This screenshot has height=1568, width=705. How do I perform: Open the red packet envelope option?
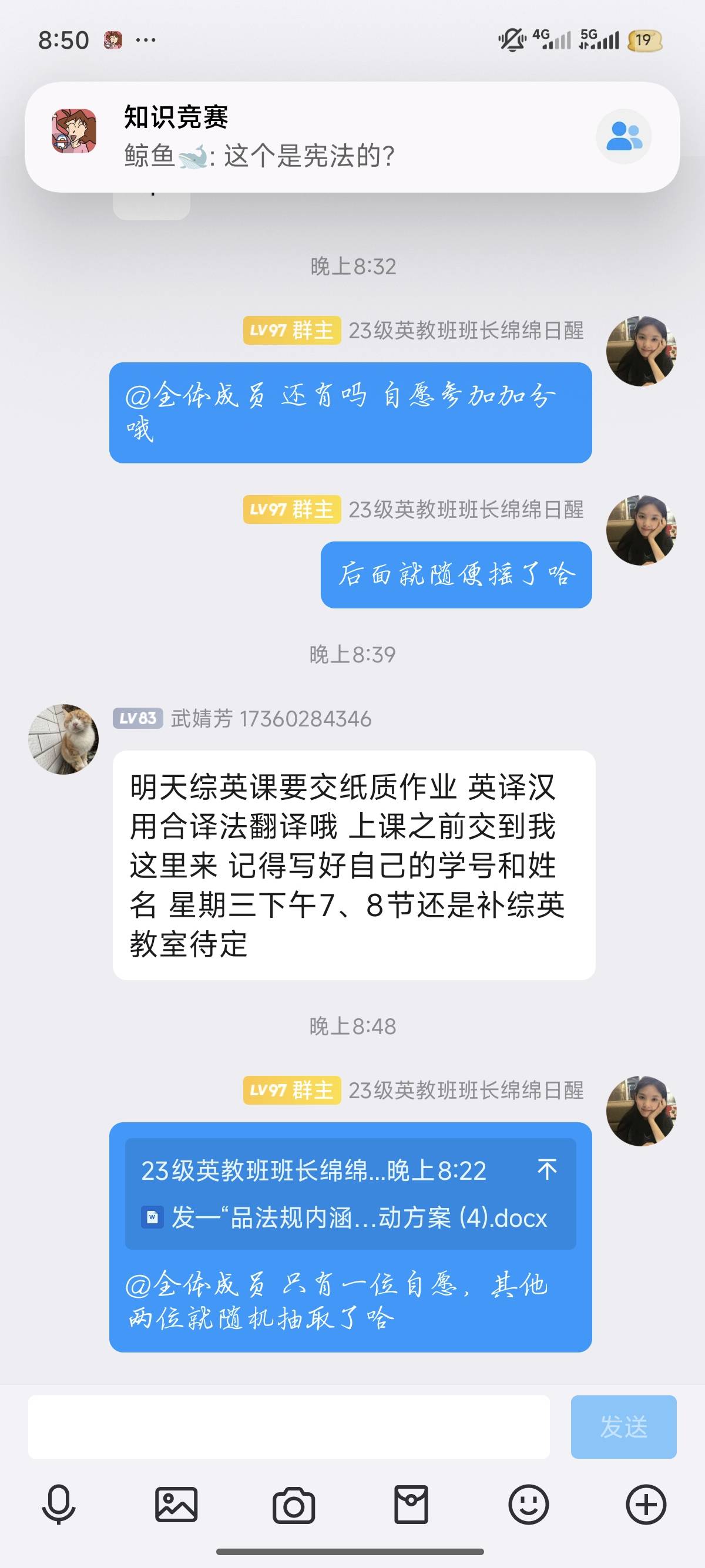coord(411,1505)
